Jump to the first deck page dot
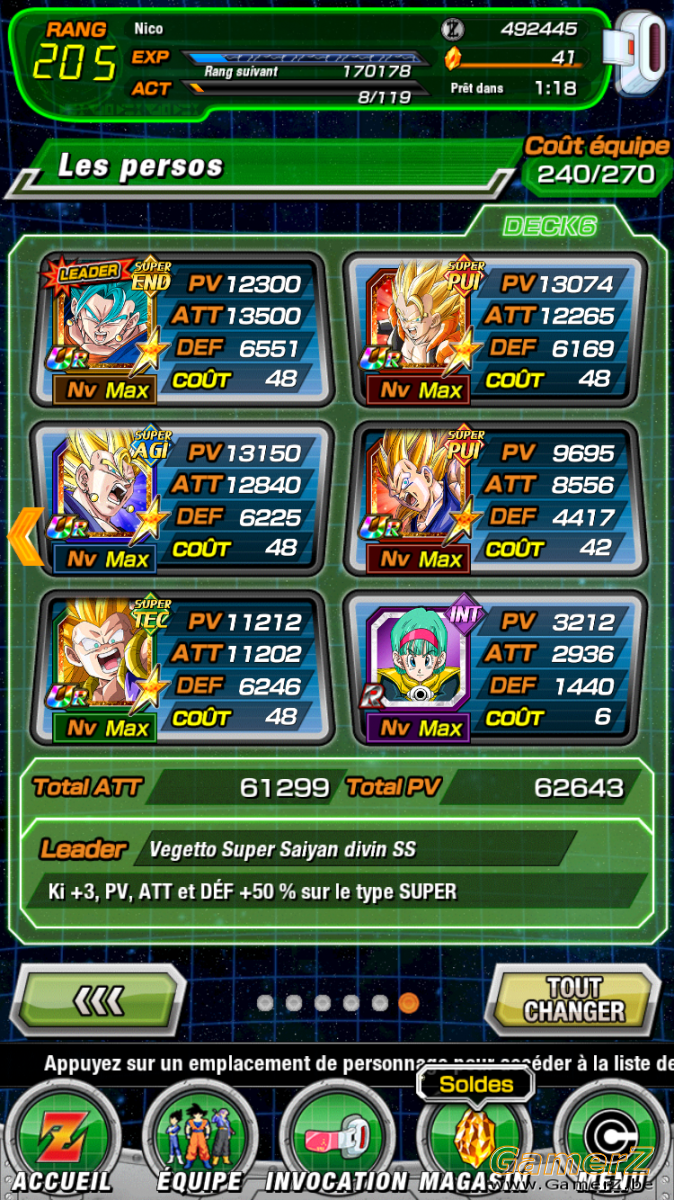Image resolution: width=674 pixels, height=1200 pixels. click(265, 1002)
